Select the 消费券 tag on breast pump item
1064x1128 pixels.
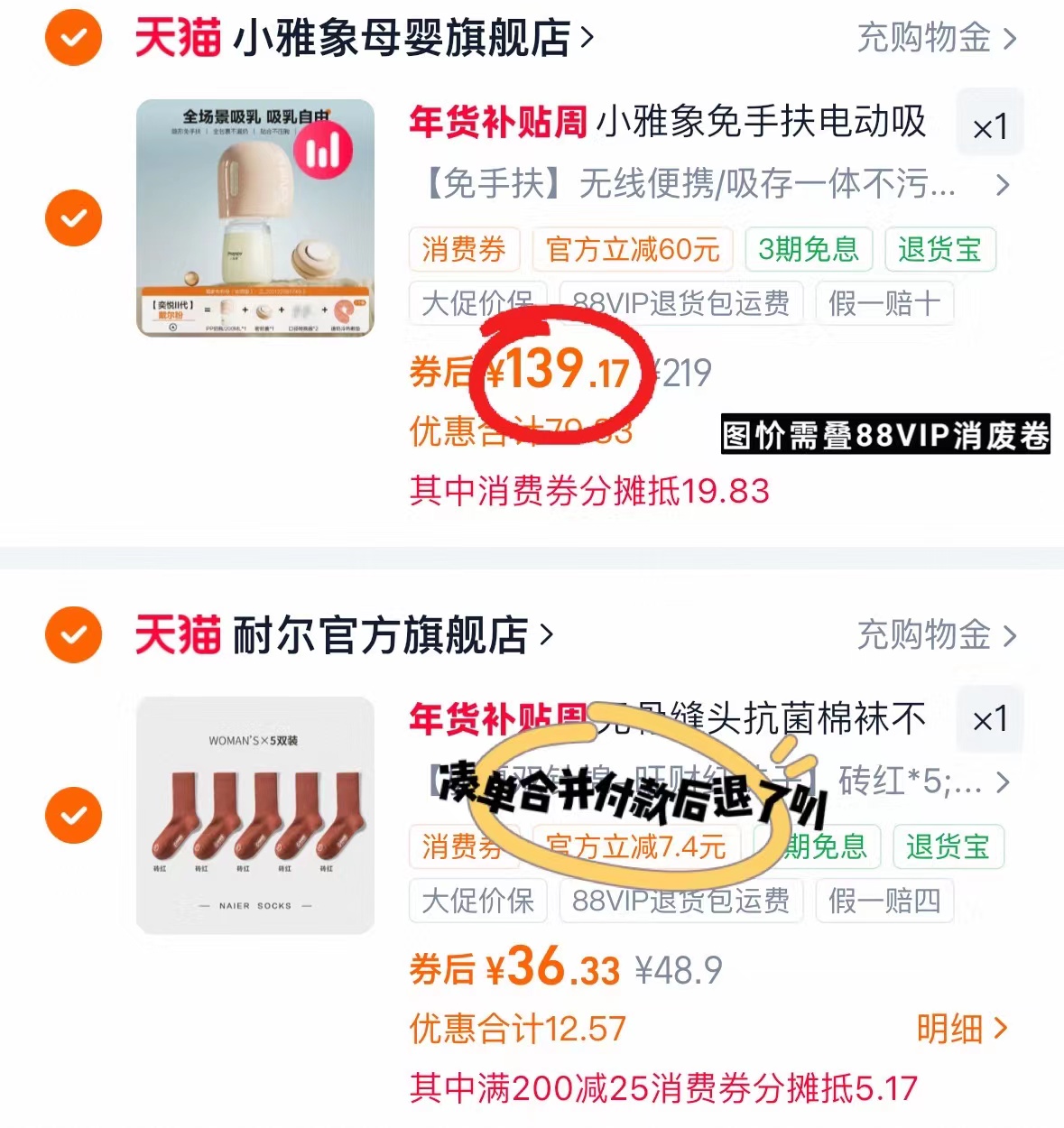(465, 250)
